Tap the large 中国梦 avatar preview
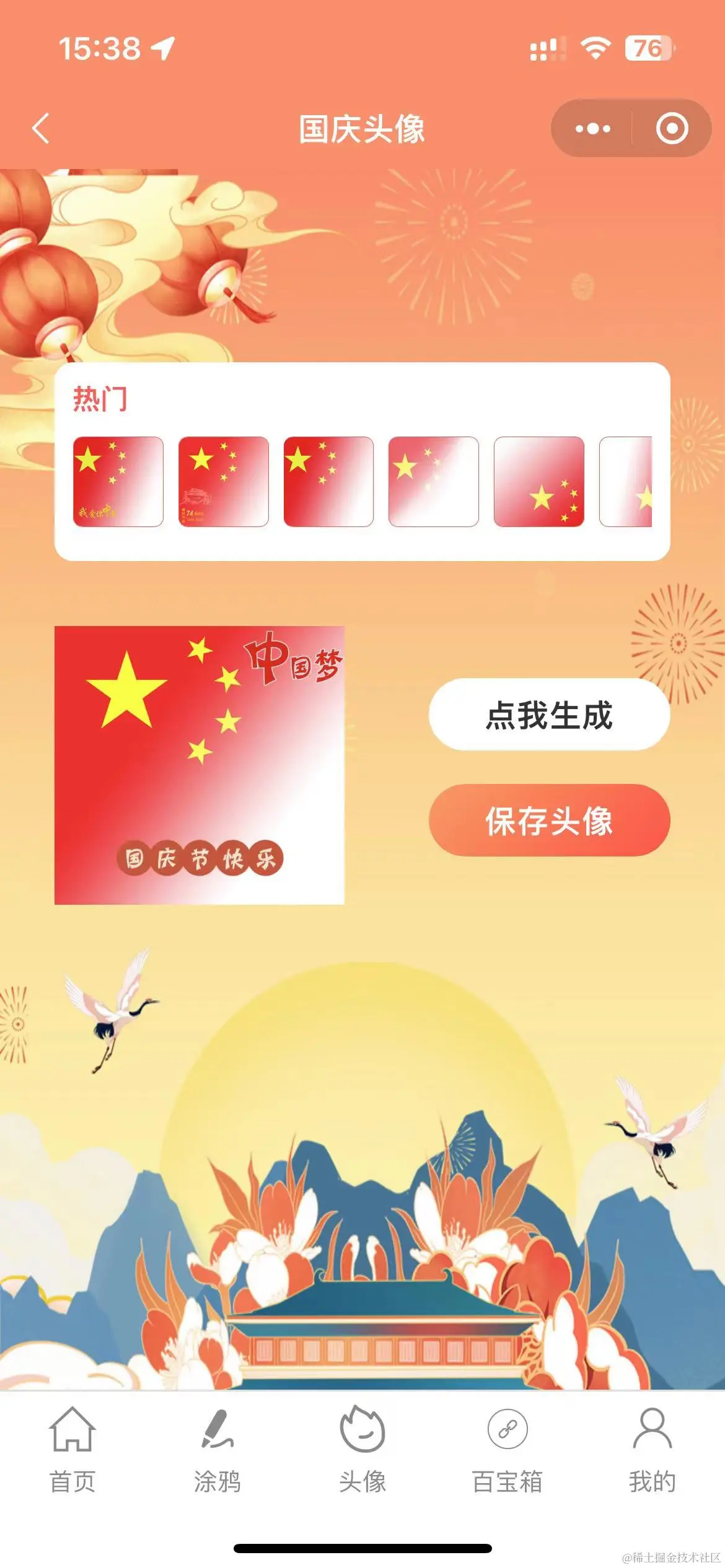Image resolution: width=725 pixels, height=1568 pixels. [x=200, y=765]
